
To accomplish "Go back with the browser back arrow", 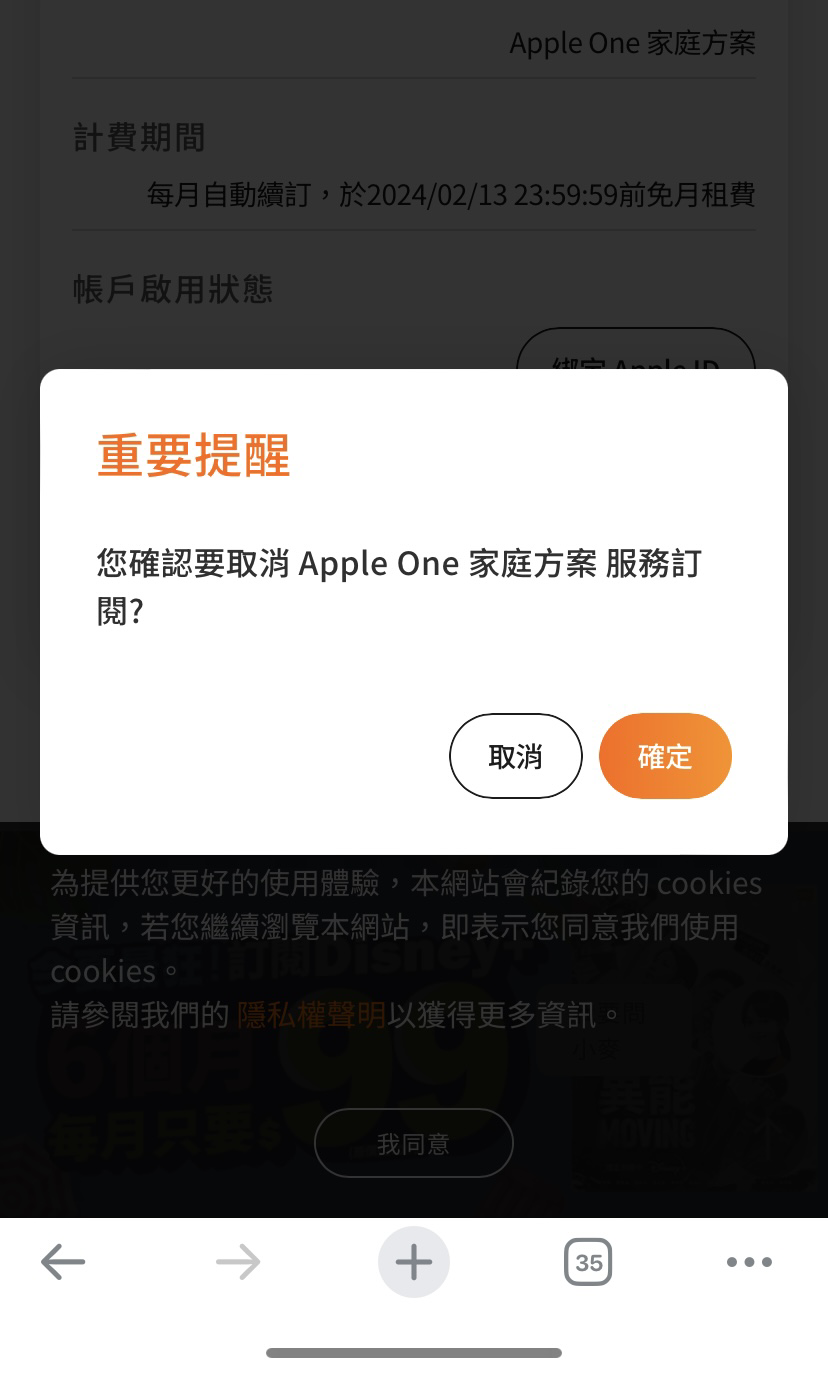I will (63, 1262).
